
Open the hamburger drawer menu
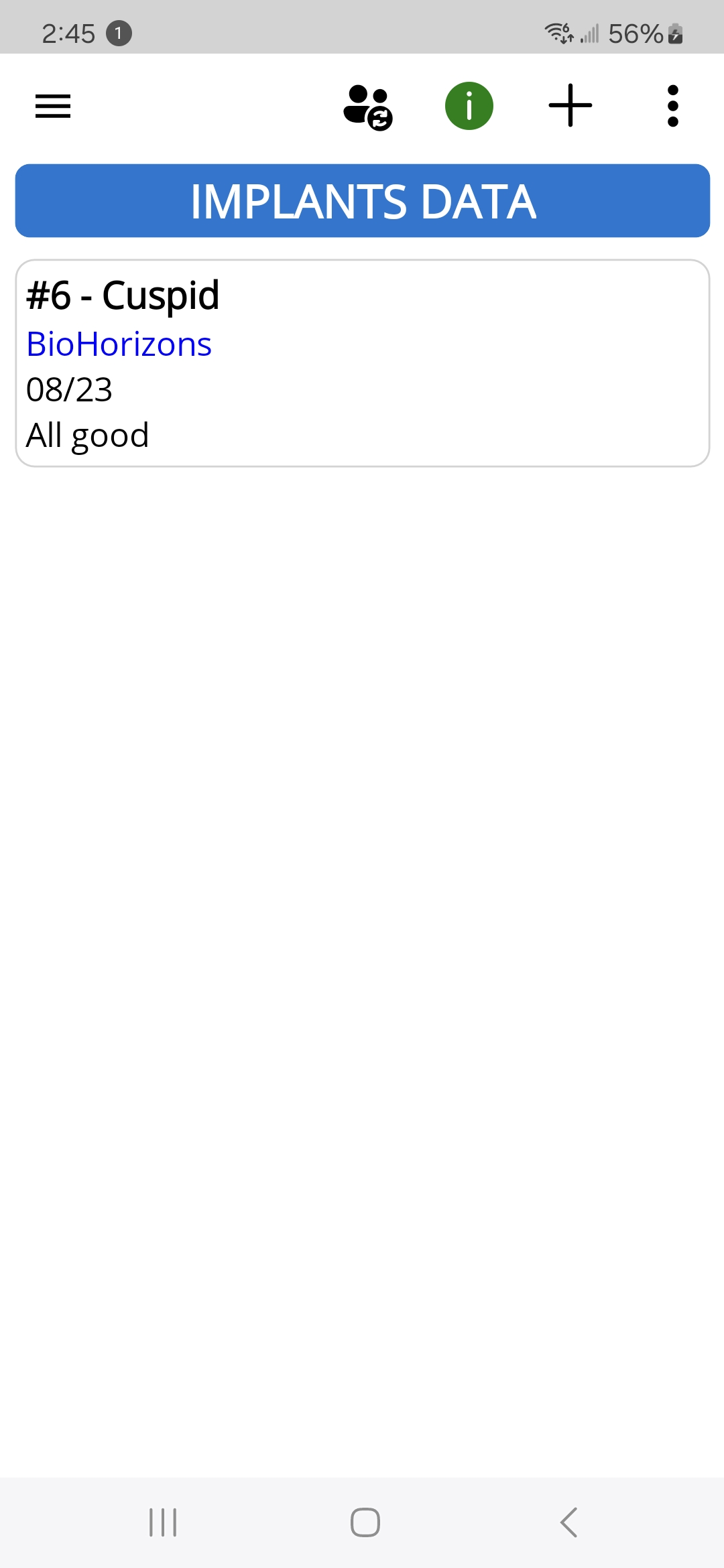(53, 106)
